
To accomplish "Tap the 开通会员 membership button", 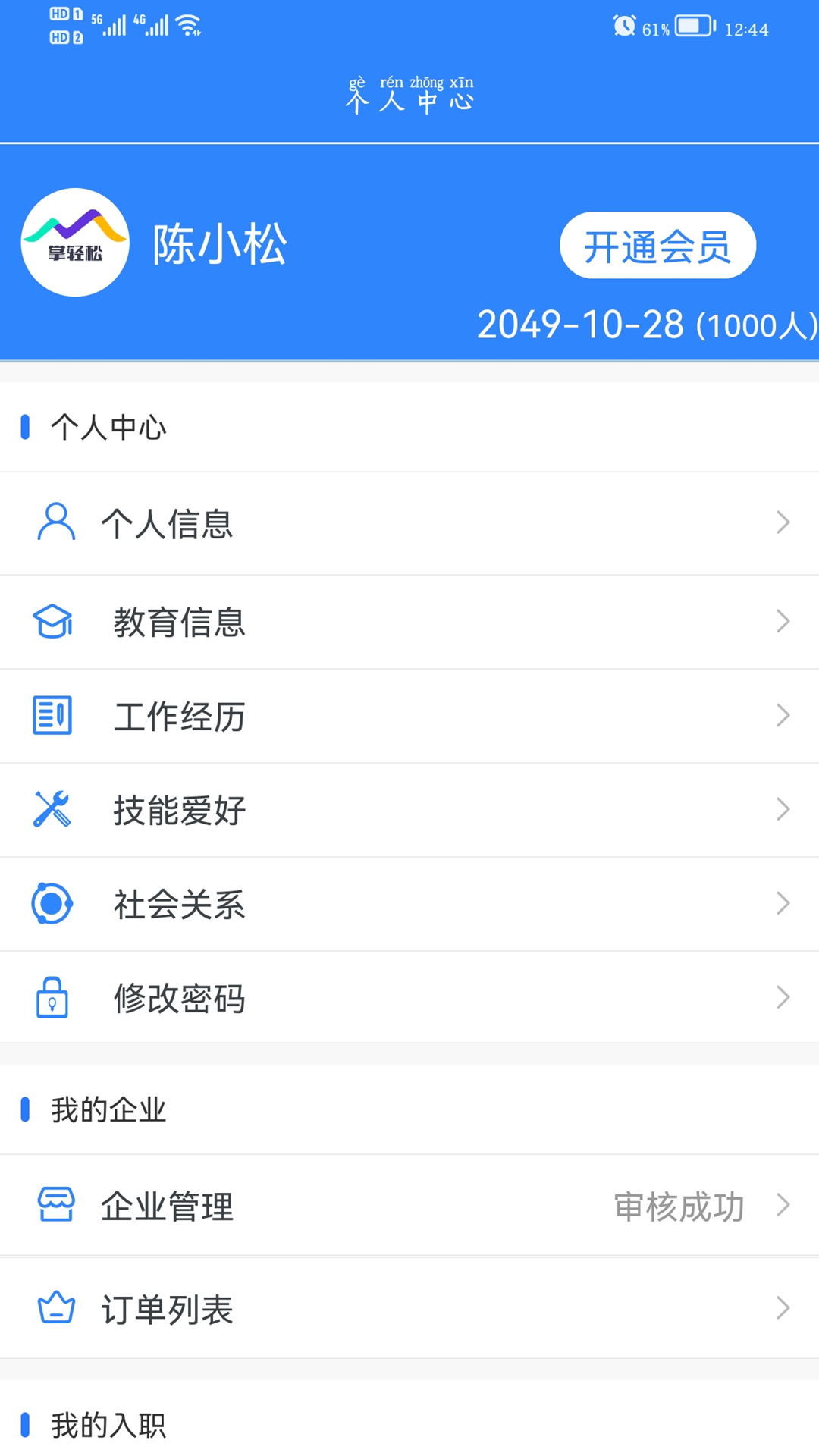I will tap(658, 245).
